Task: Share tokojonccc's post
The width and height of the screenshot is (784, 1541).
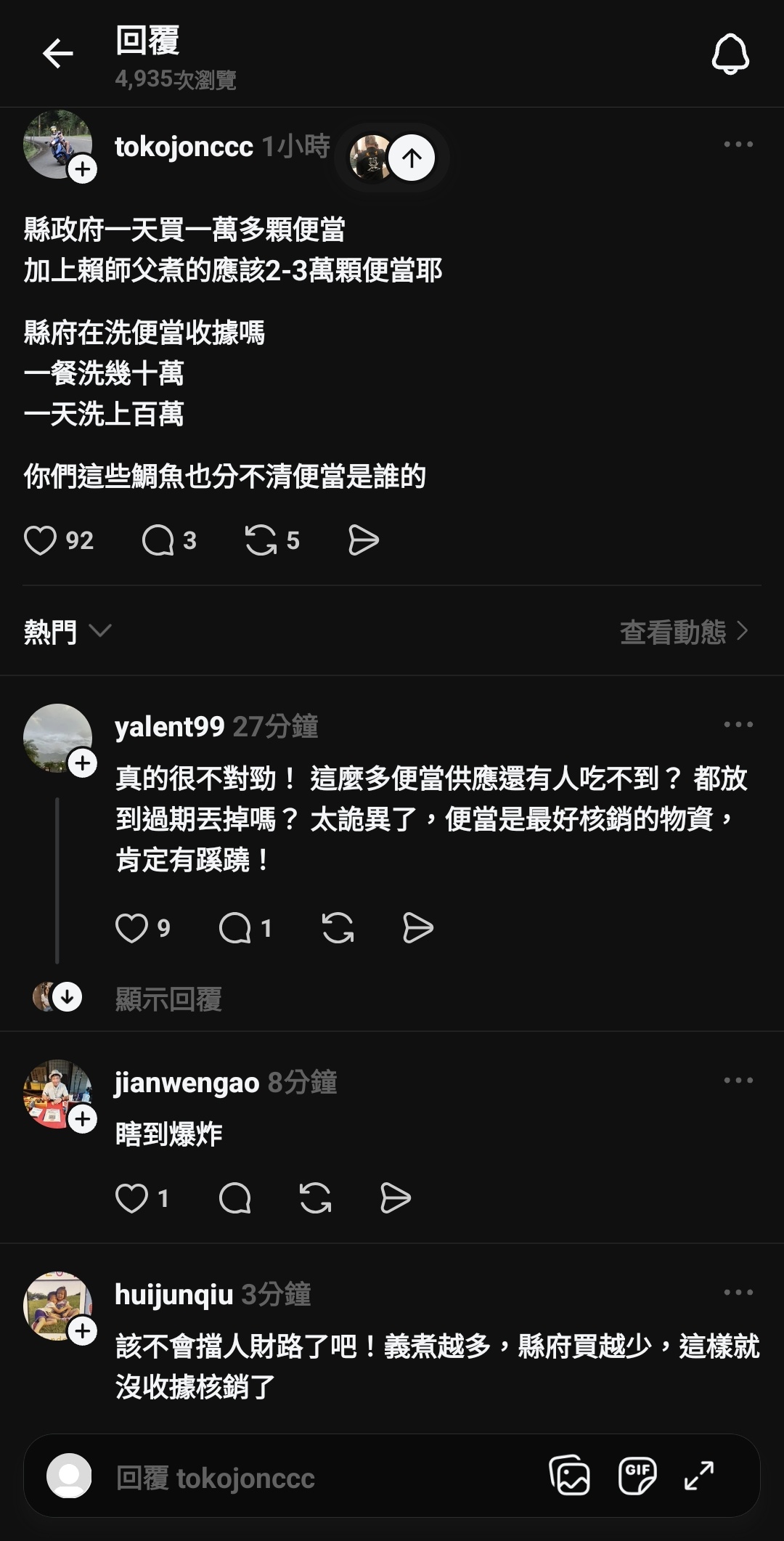Action: 363,540
